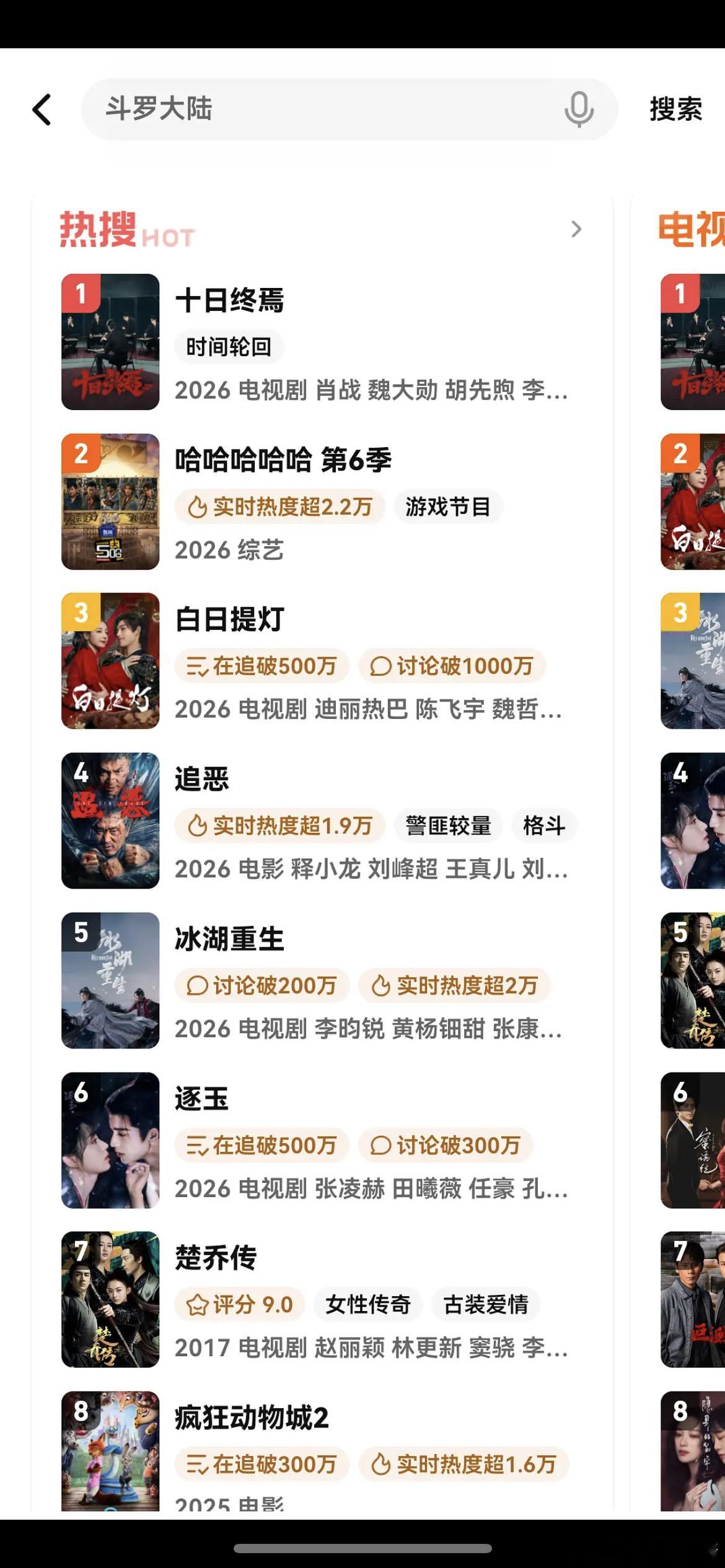
Task: Select the 时间轮回 tag under 十日终焉
Action: (x=228, y=347)
